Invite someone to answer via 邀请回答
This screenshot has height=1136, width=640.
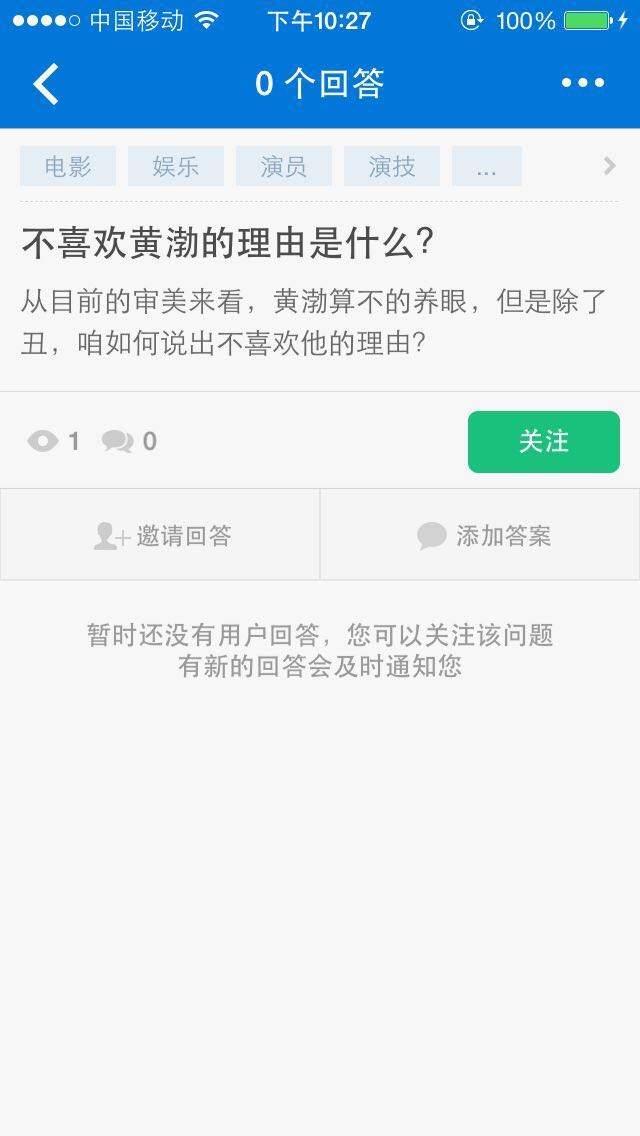tap(161, 535)
